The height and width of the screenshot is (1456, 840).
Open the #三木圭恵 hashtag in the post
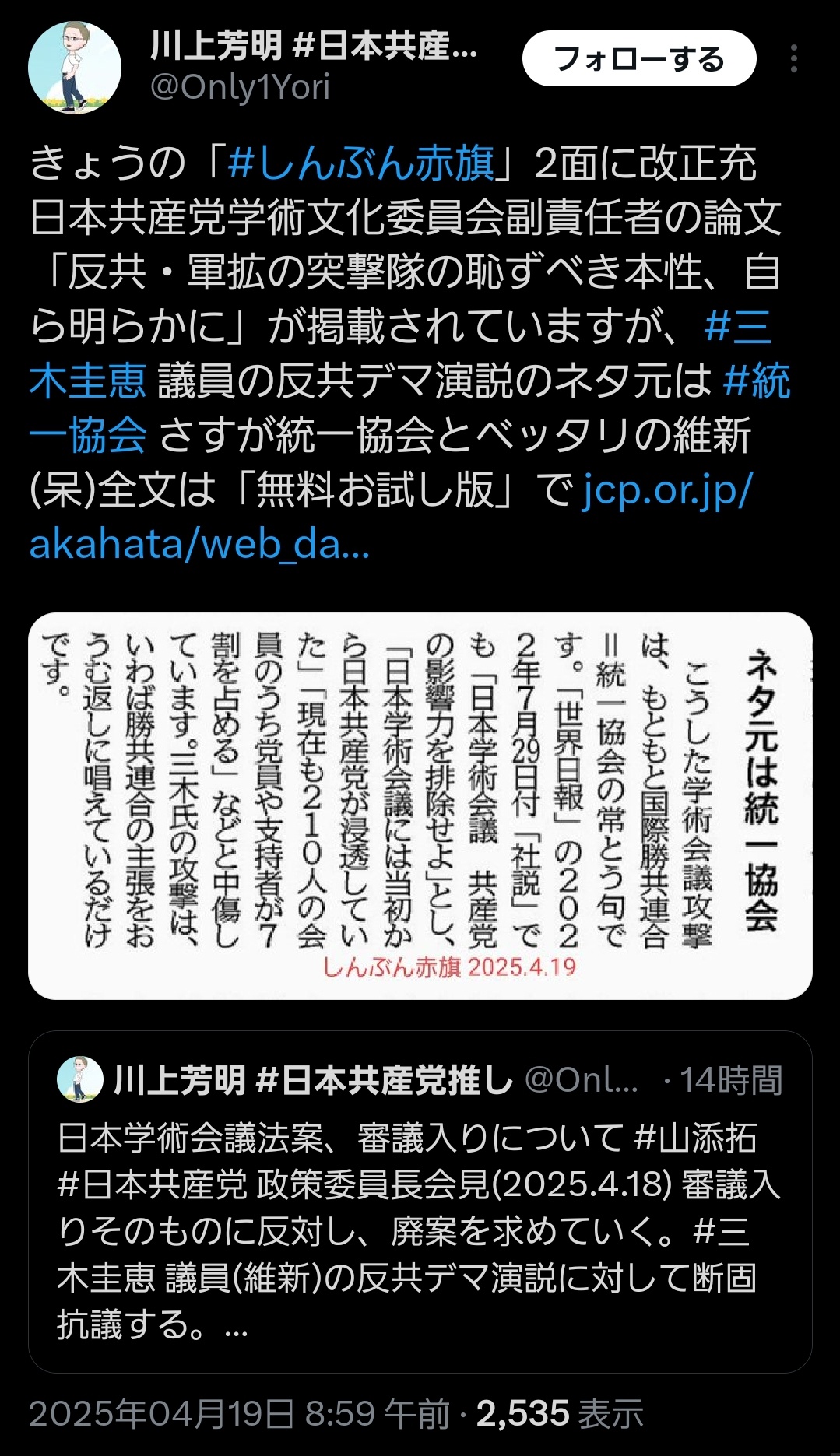(x=87, y=381)
